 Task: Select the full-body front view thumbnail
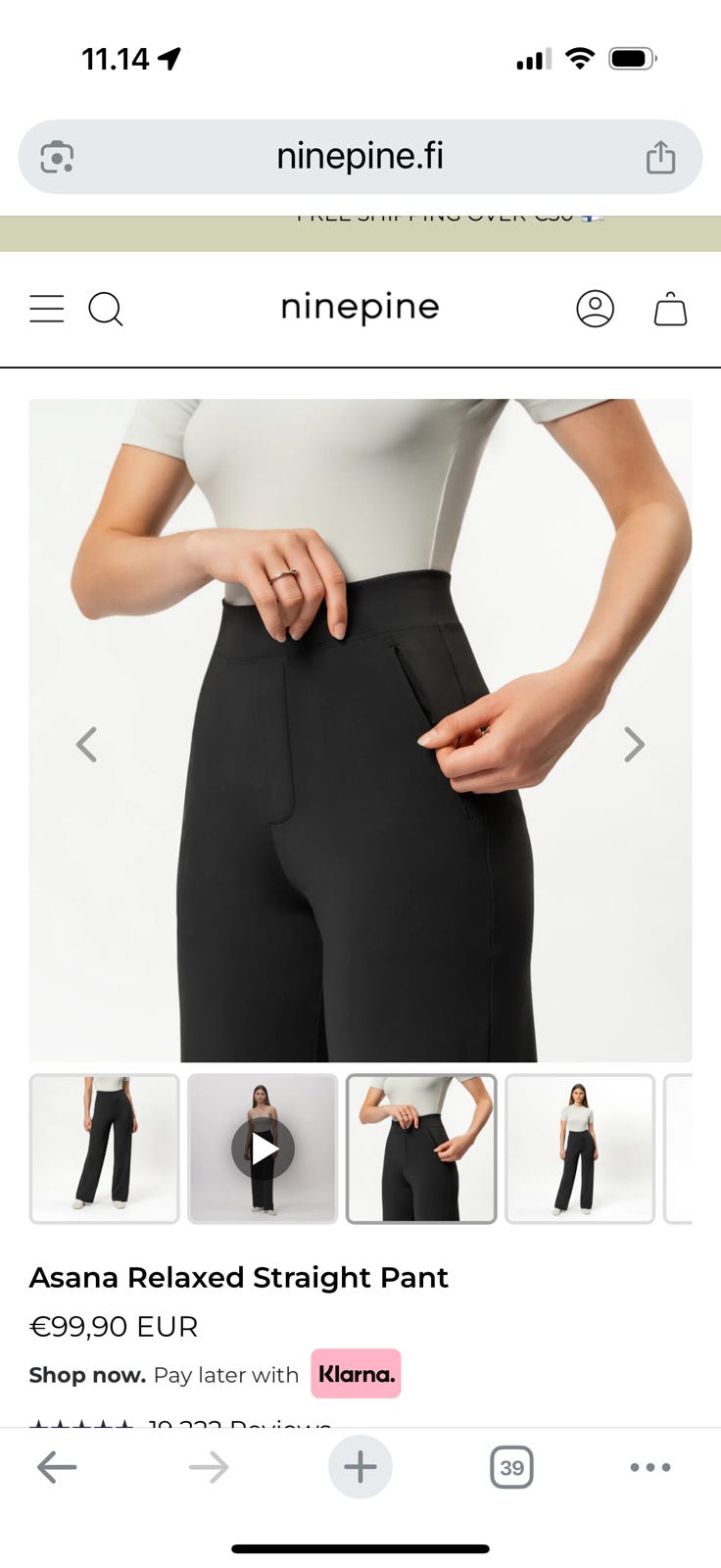(580, 1149)
